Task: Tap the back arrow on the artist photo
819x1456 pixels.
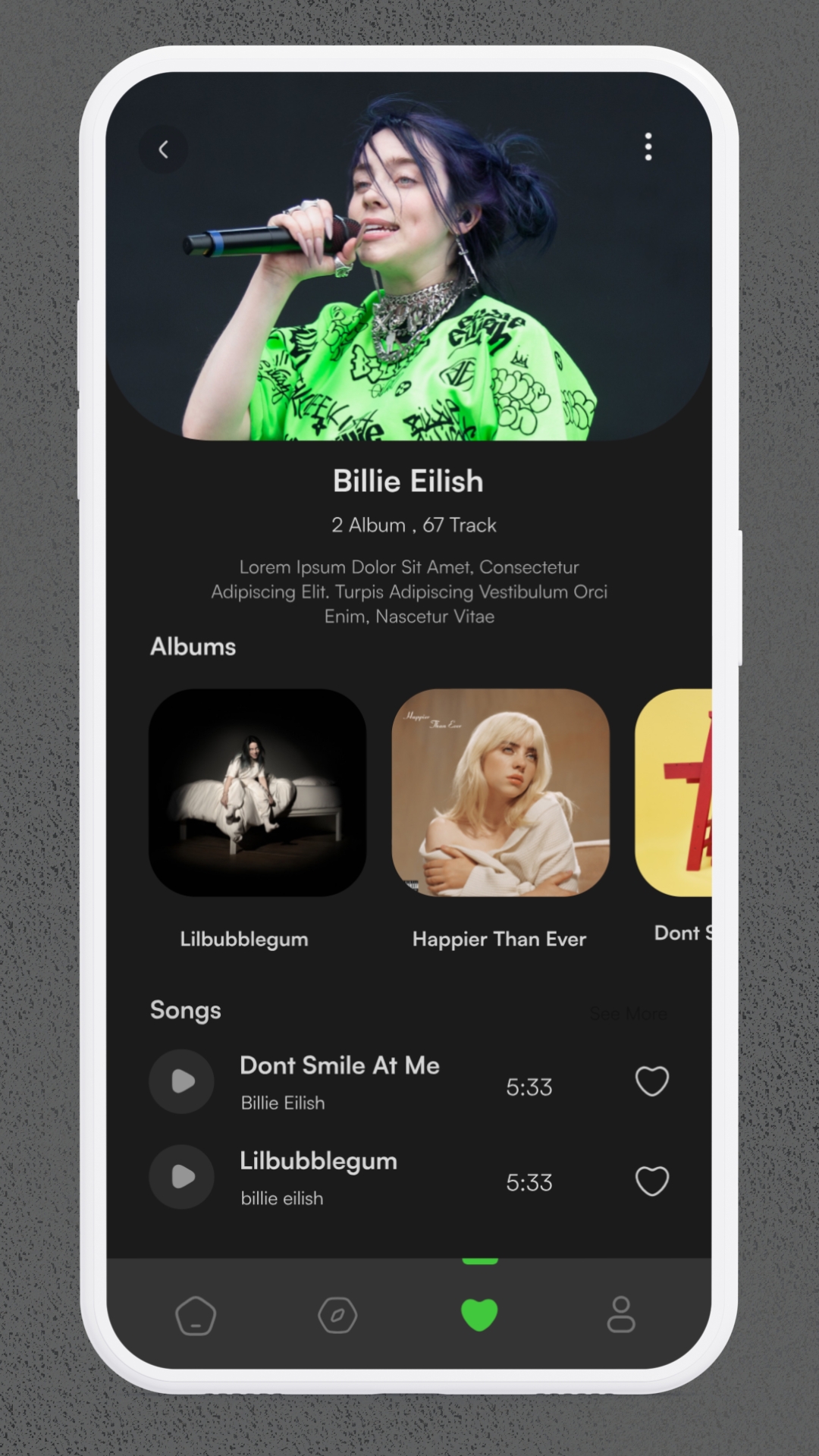Action: [x=164, y=149]
